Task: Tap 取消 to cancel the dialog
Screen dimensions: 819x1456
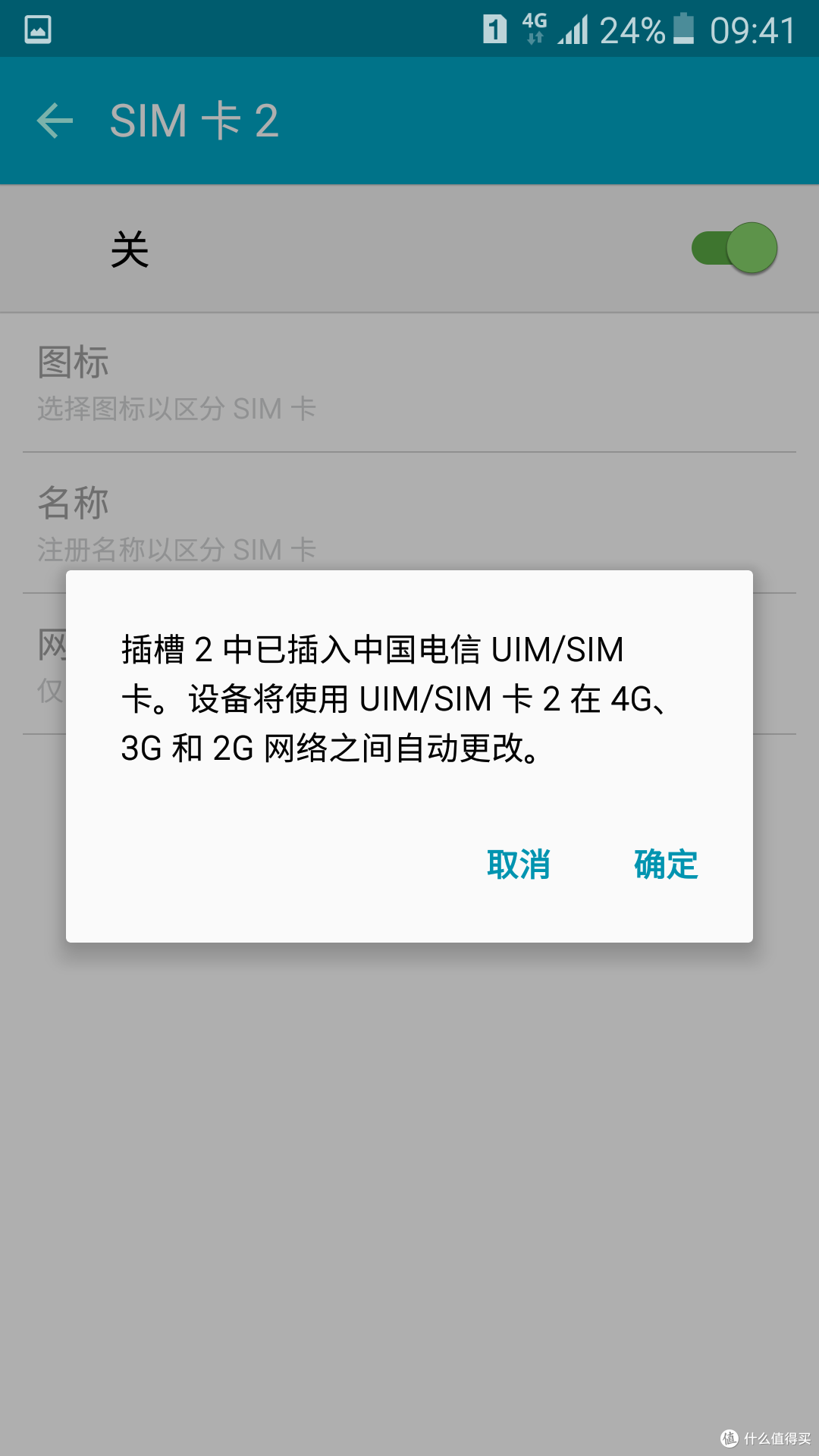Action: click(x=519, y=864)
